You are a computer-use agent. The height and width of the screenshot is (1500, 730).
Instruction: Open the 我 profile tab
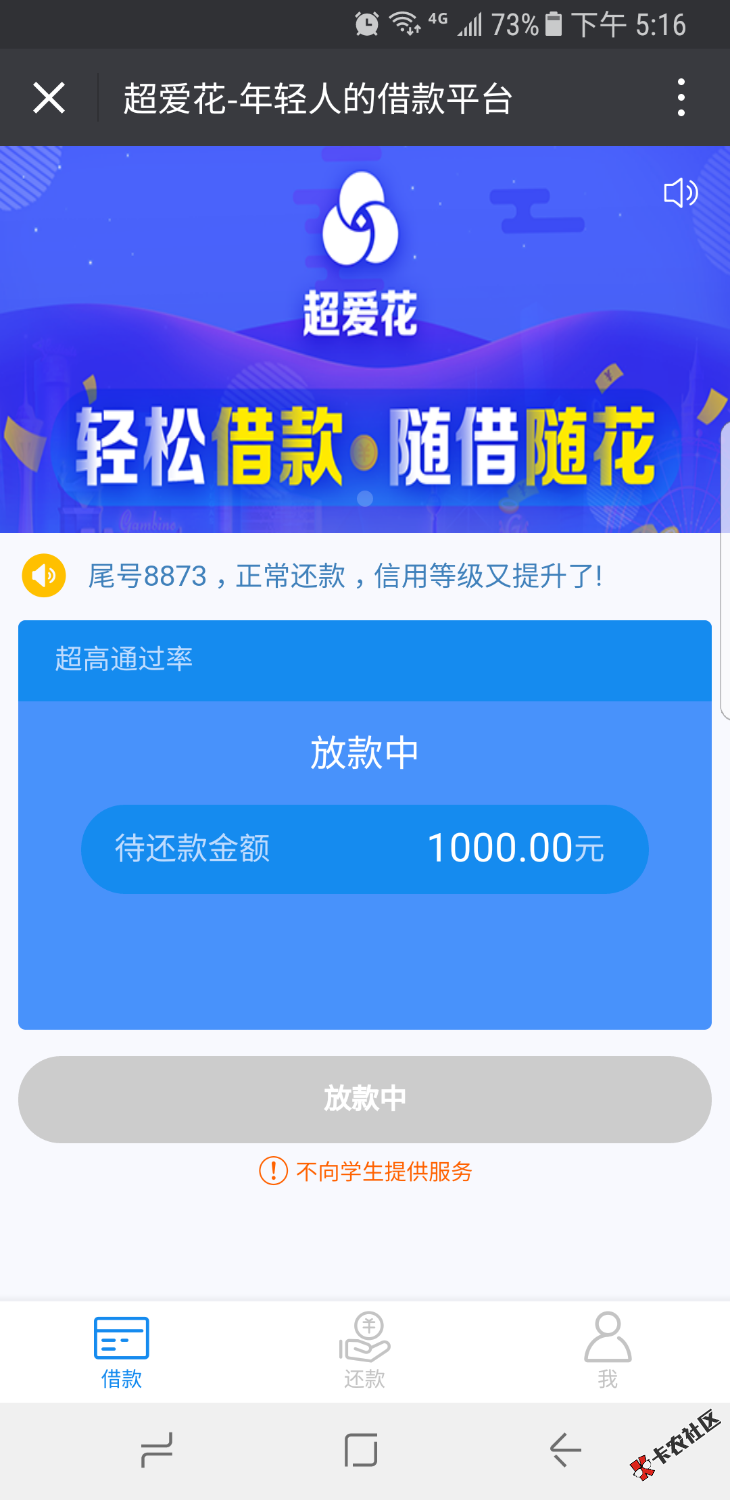[x=608, y=1352]
